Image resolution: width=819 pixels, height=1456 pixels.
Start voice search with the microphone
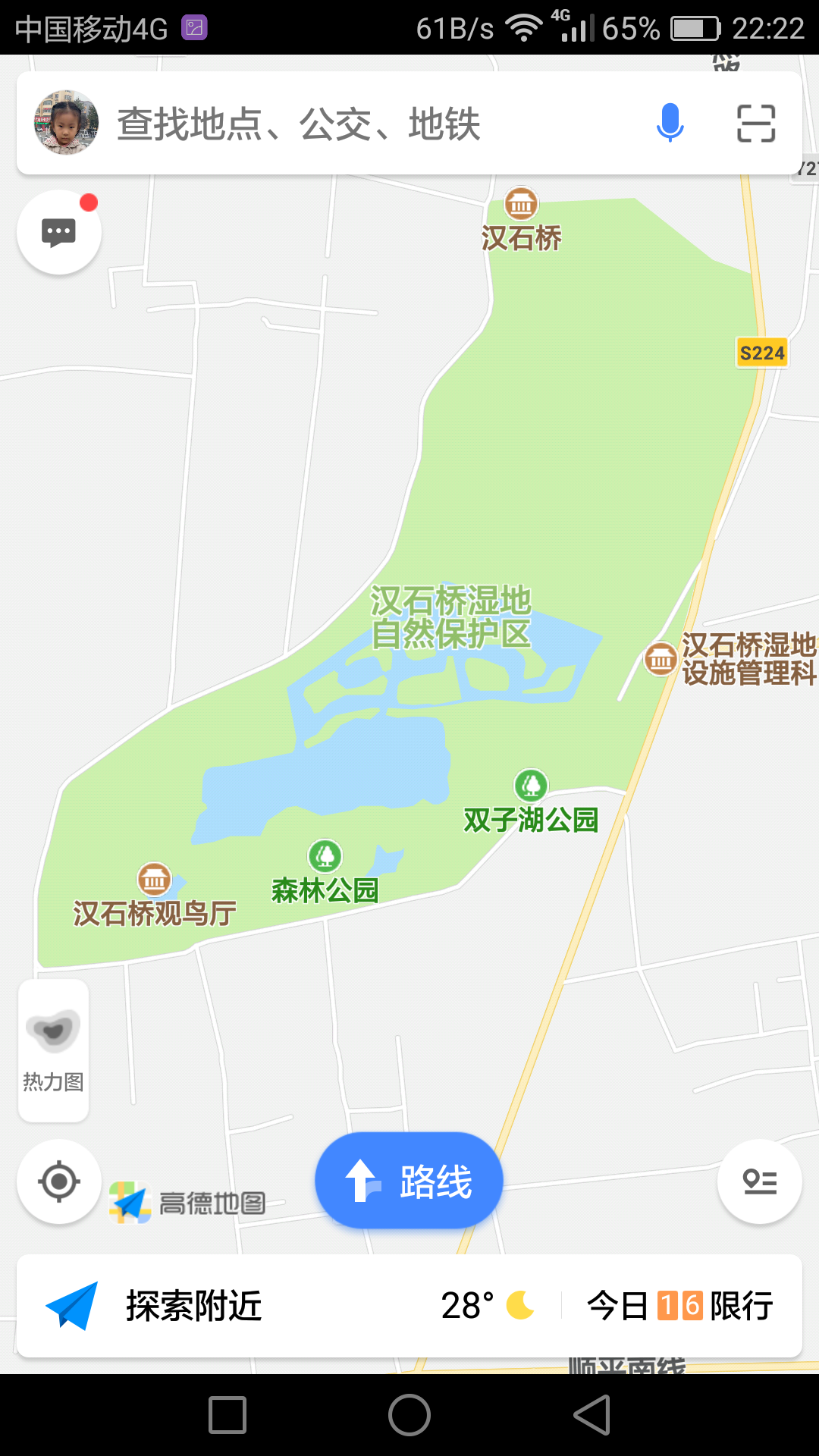670,123
